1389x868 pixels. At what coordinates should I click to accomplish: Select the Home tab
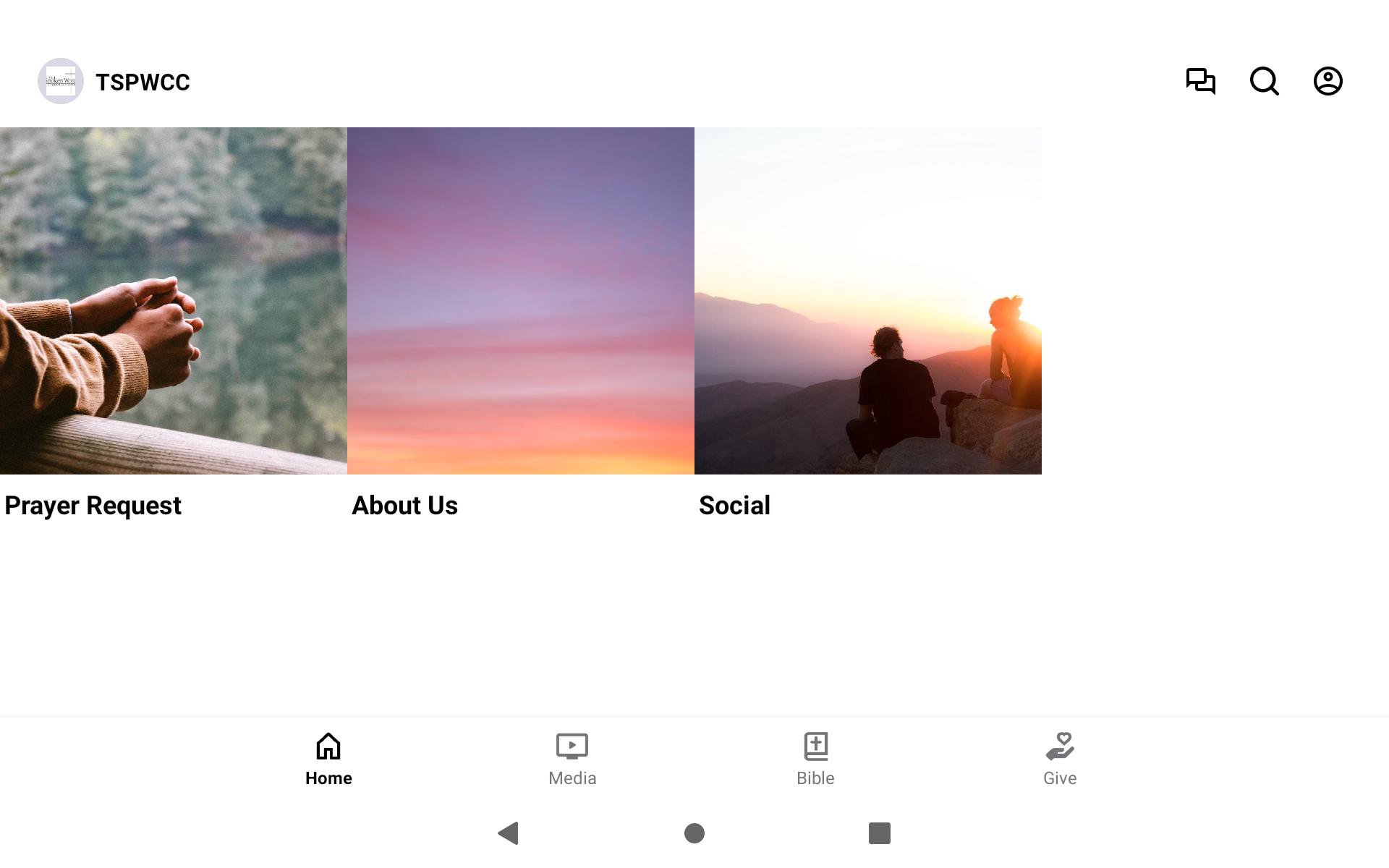coord(328,759)
